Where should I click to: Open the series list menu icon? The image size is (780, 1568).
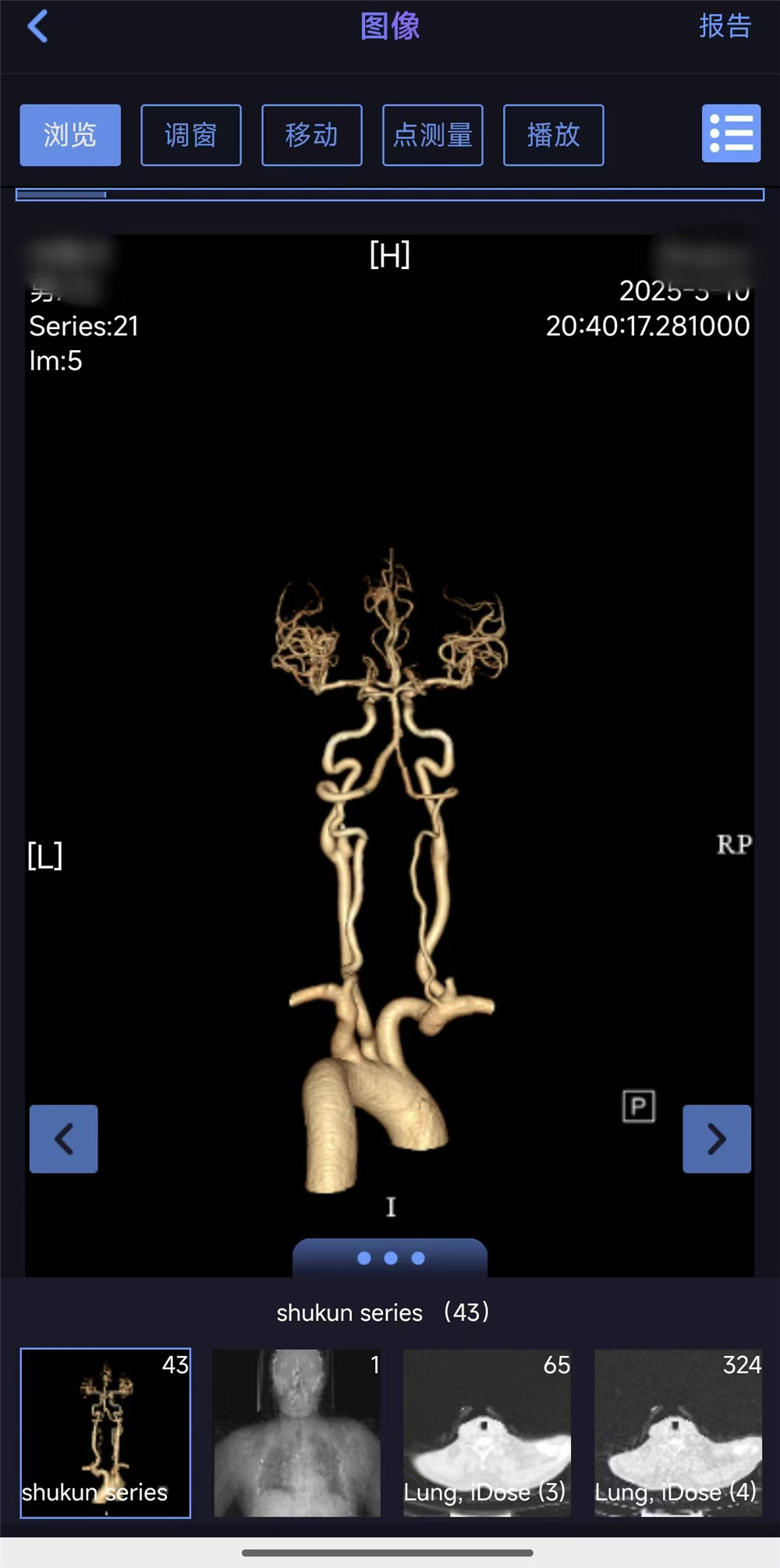coord(731,133)
